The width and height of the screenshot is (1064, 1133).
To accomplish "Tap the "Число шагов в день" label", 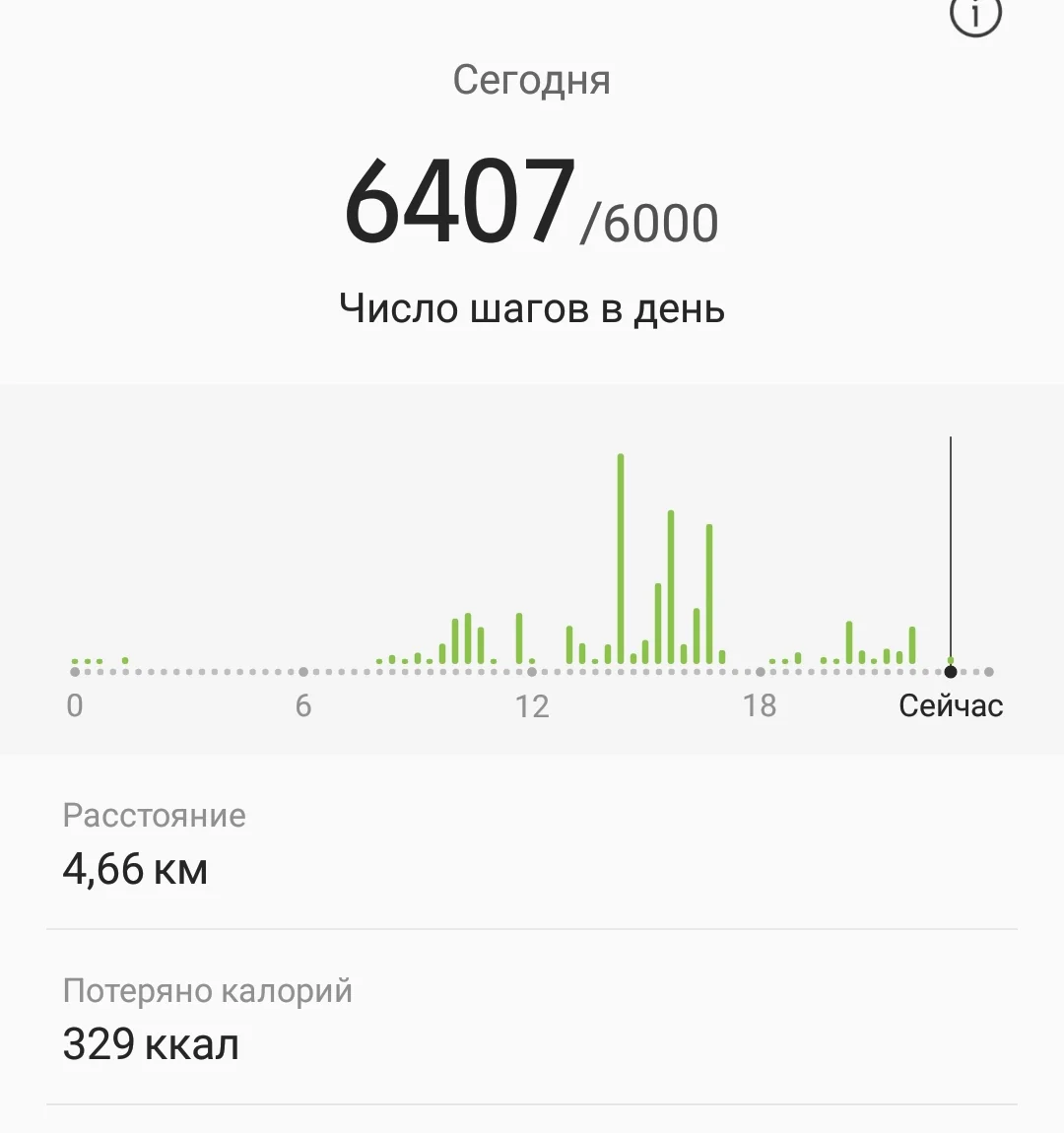I will coord(532,307).
